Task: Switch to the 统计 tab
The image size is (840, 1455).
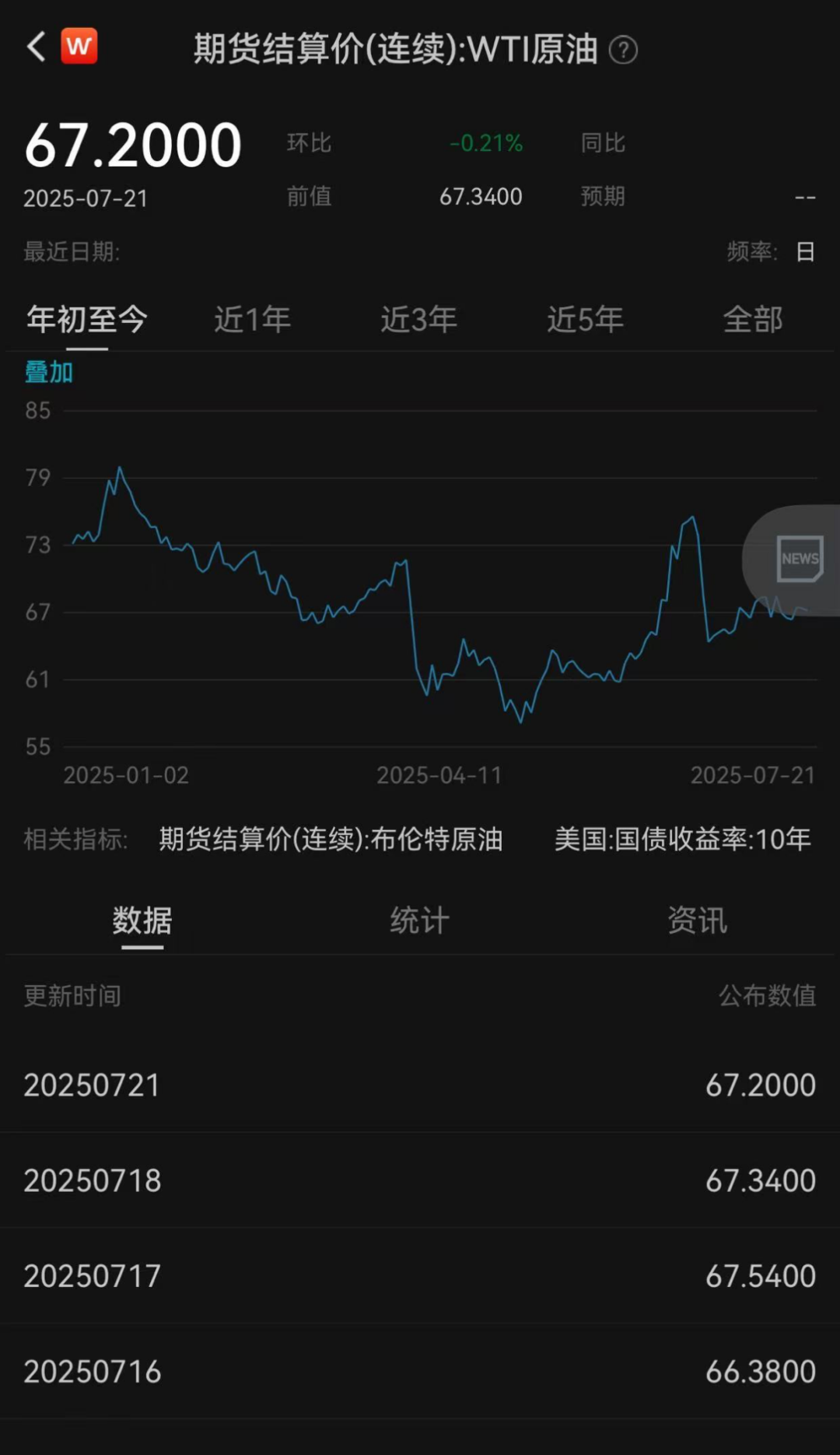Action: (420, 920)
